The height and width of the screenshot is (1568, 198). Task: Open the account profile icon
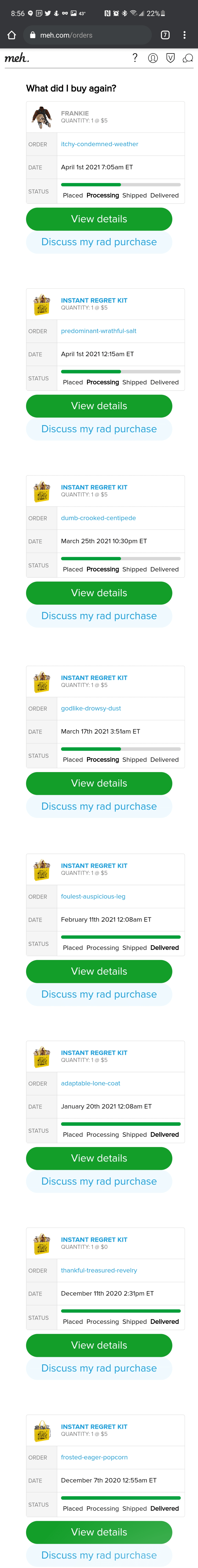[153, 58]
